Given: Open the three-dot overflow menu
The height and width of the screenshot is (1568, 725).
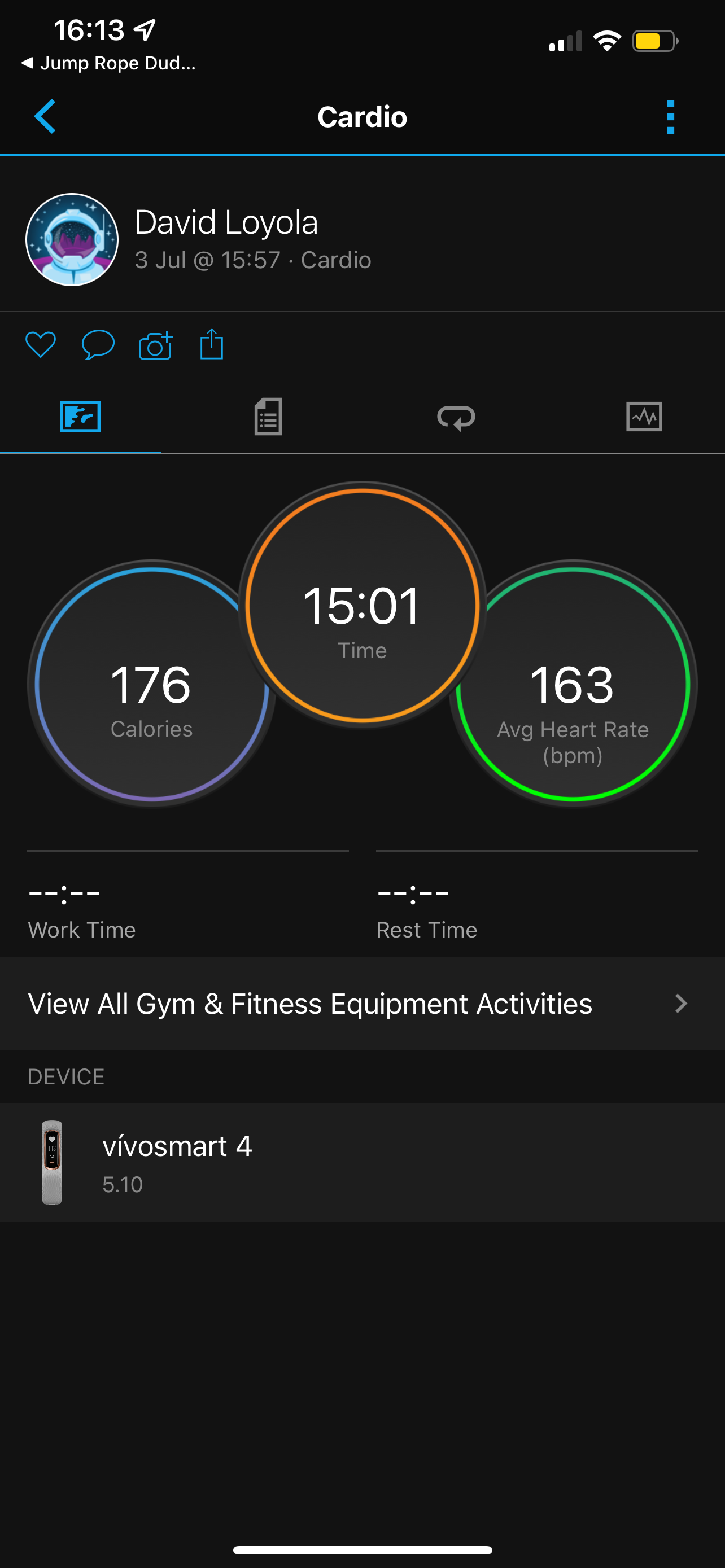Looking at the screenshot, I should [x=670, y=116].
